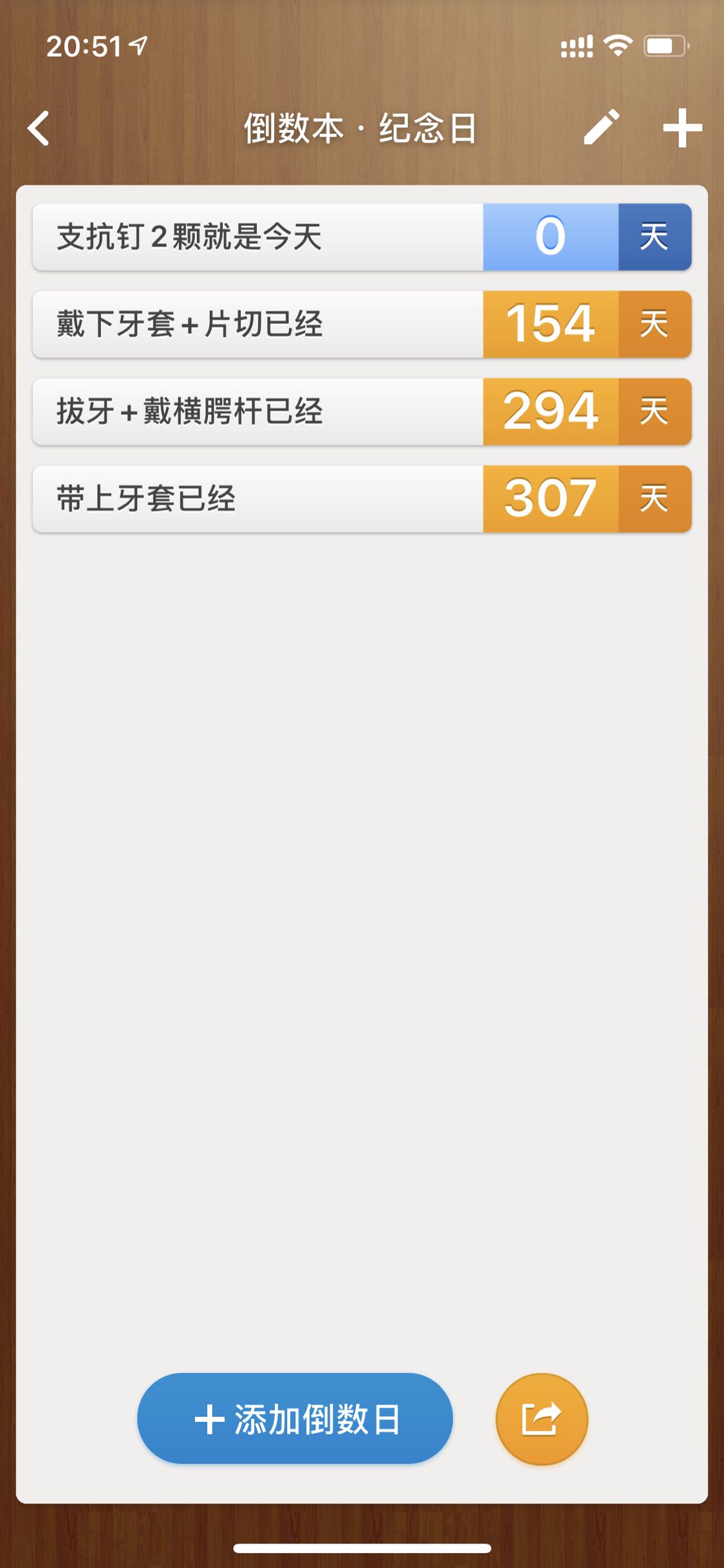The width and height of the screenshot is (724, 1568).
Task: Open the 拔牙+戴横腭杆已经 294天 entry
Action: (x=362, y=411)
